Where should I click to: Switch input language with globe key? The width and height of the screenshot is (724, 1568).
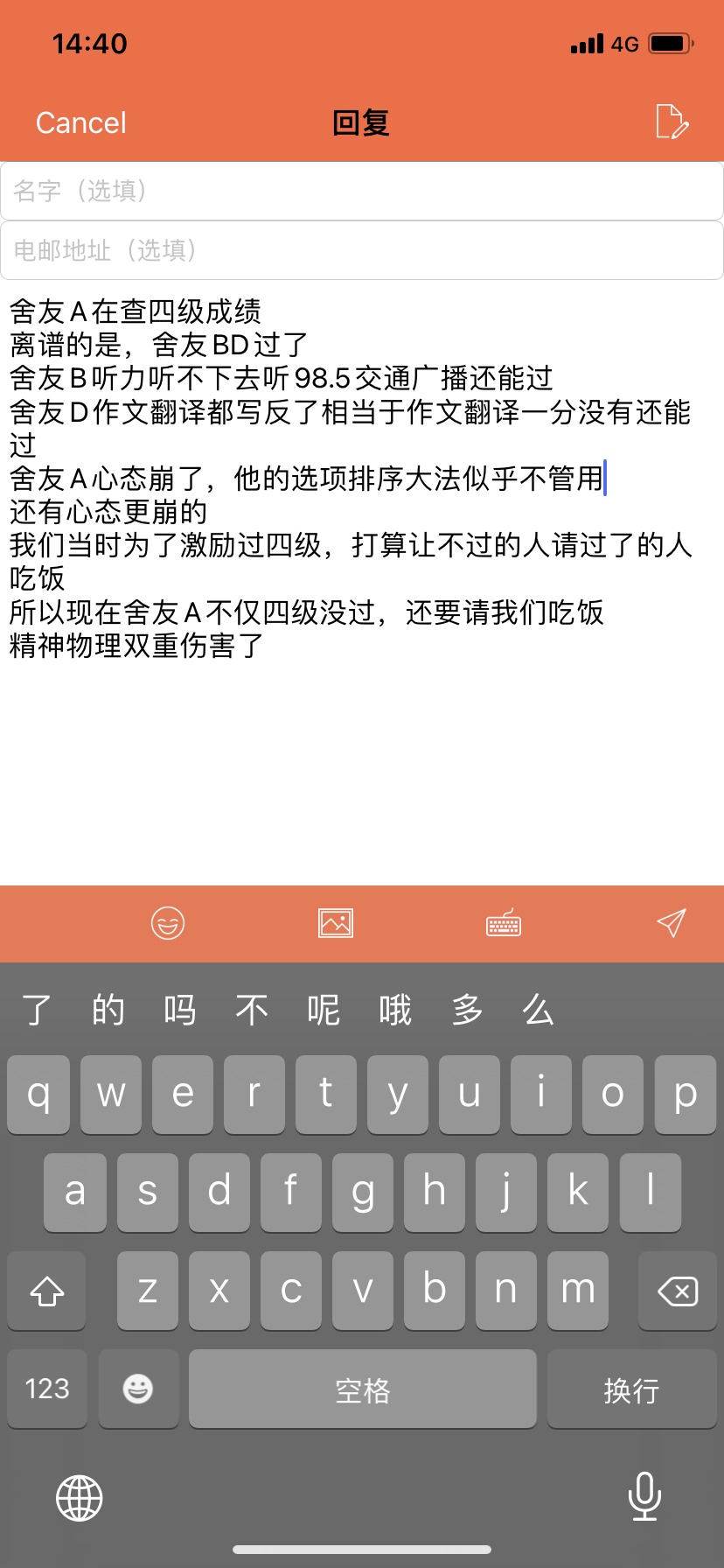coord(80,1497)
